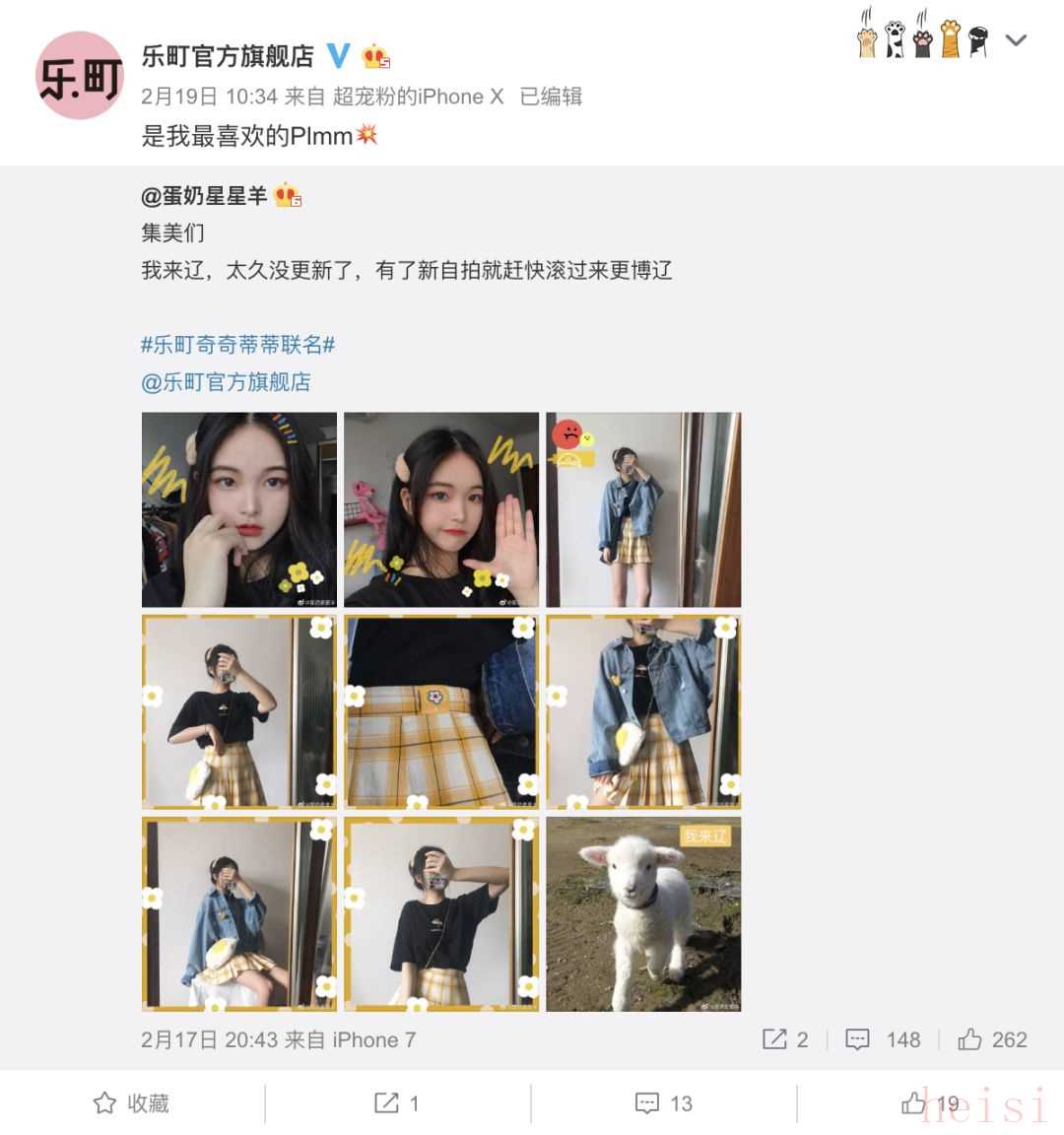The image size is (1064, 1135).
Task: Open the close-up plaid skirt photo
Action: point(441,712)
